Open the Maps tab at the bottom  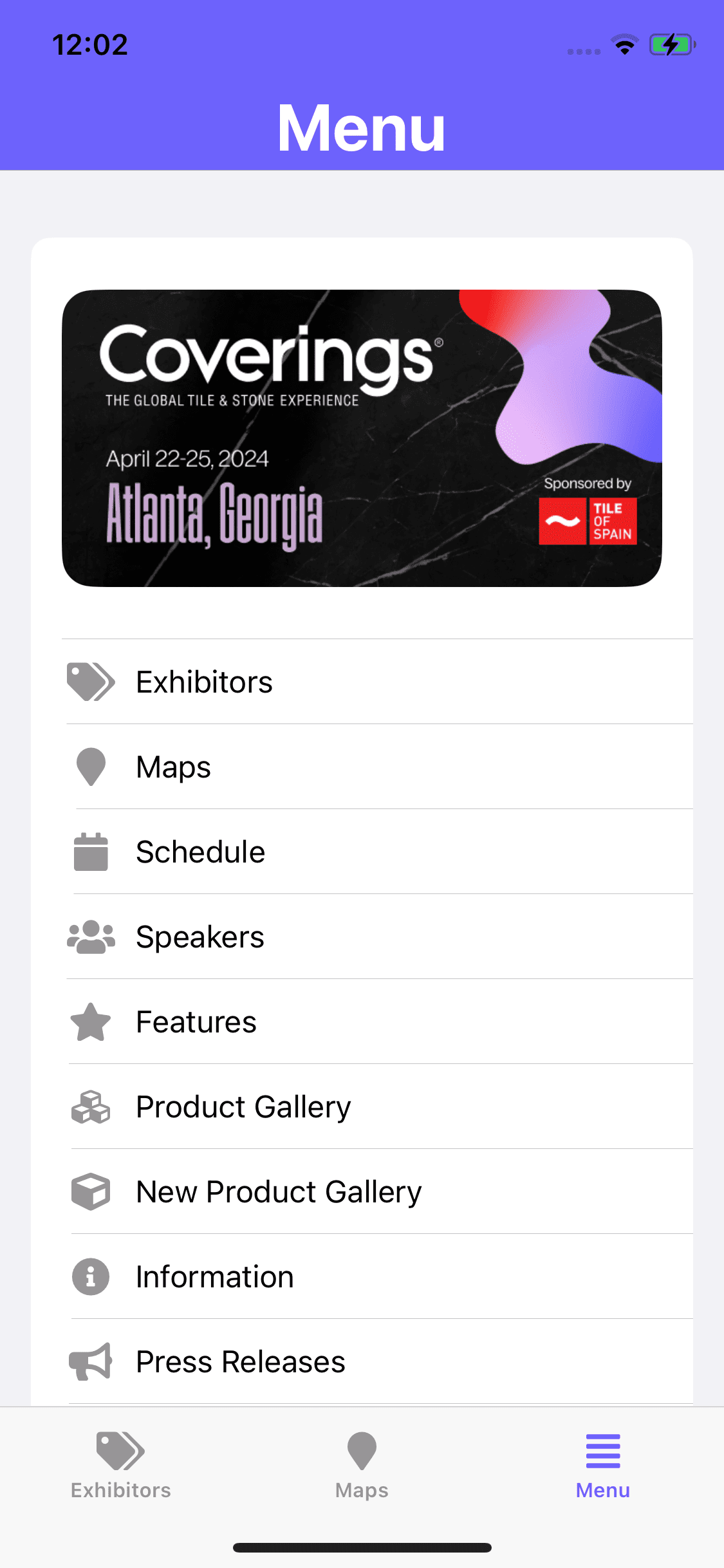coord(362,1471)
